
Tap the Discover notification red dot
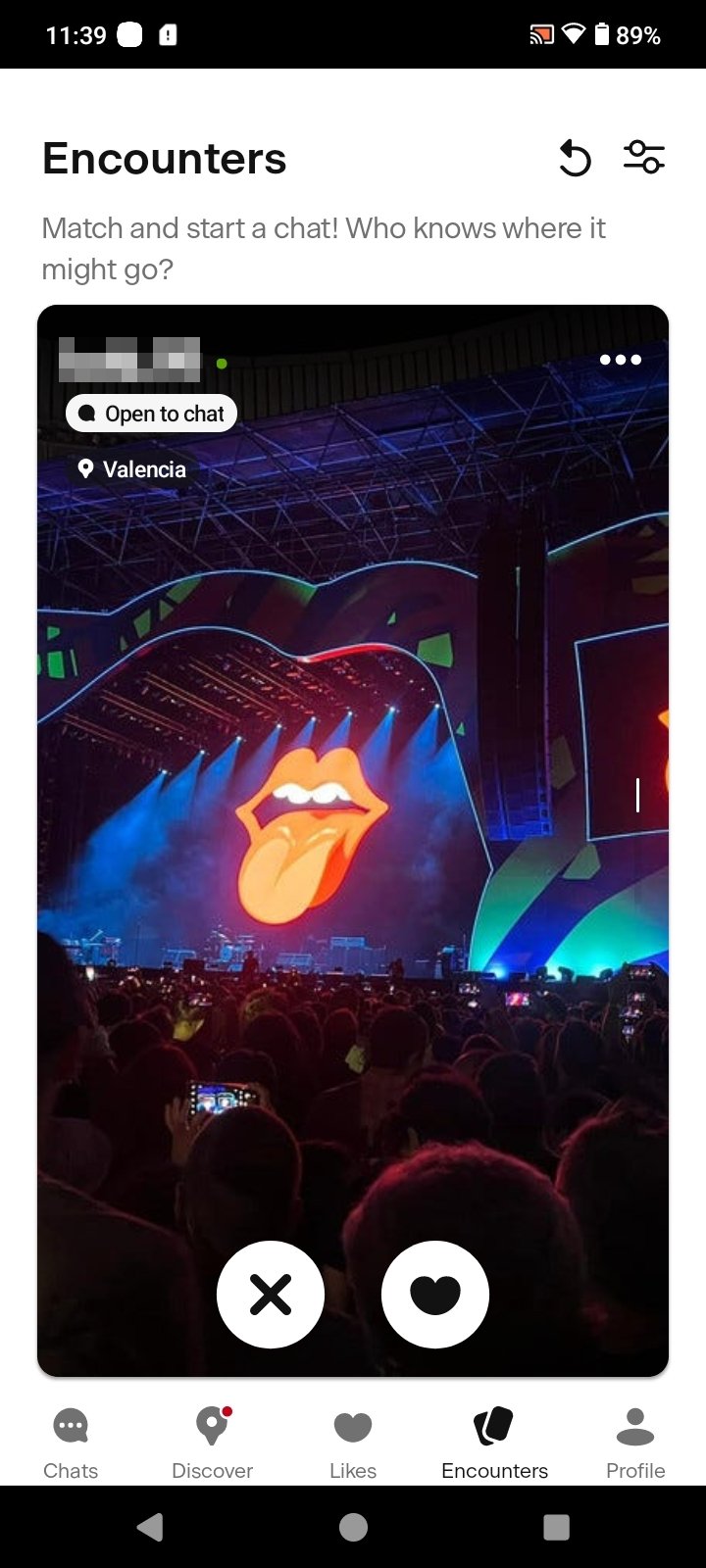(227, 1412)
